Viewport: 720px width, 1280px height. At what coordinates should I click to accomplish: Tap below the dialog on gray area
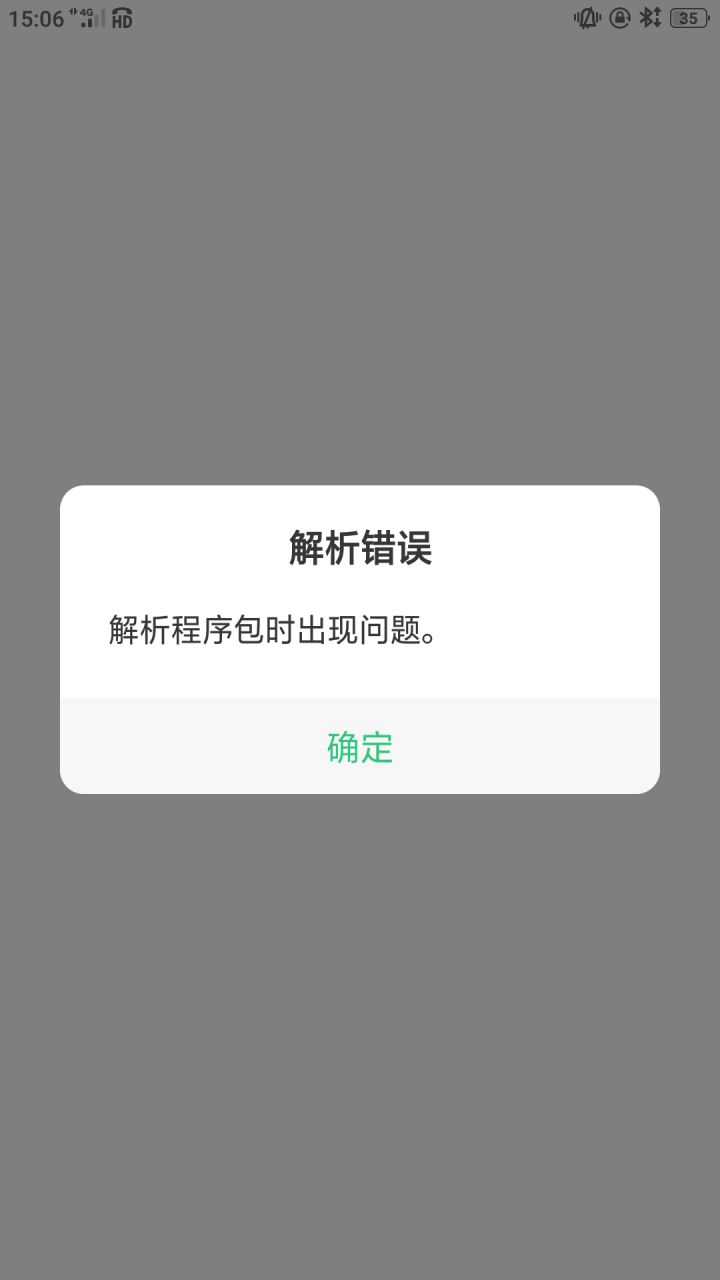click(x=360, y=1000)
